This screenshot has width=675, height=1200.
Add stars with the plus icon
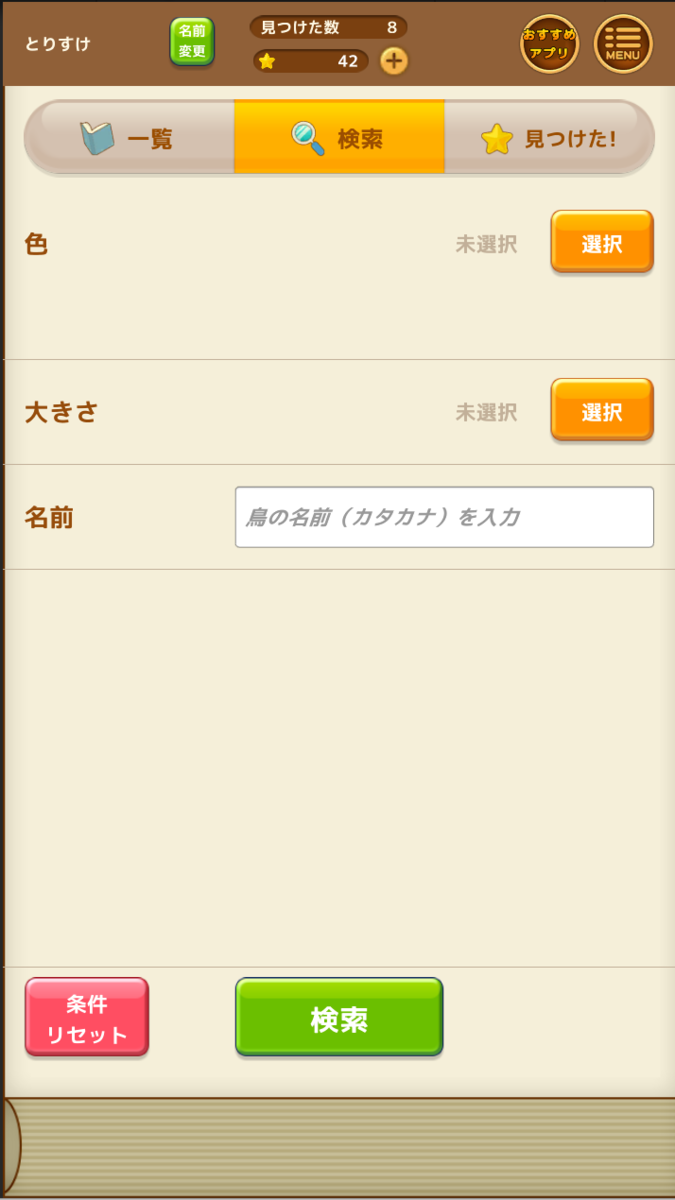click(394, 61)
